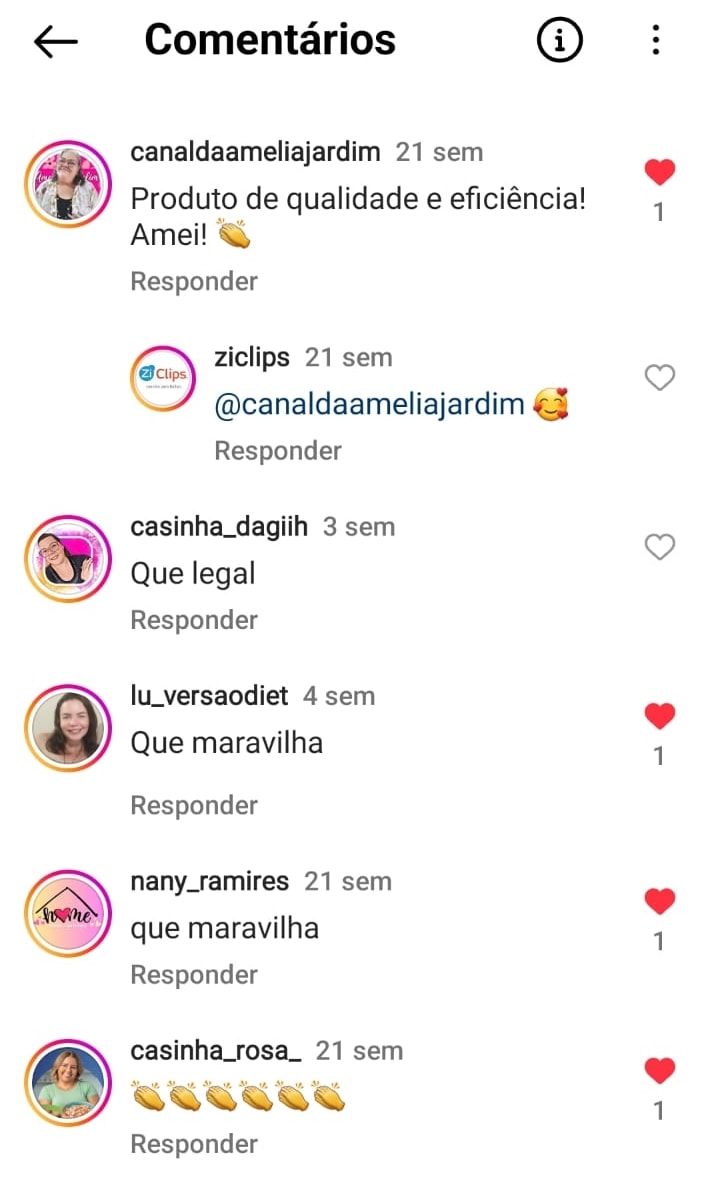
Task: Open lu_versaodiet's profile photo
Action: [68, 728]
